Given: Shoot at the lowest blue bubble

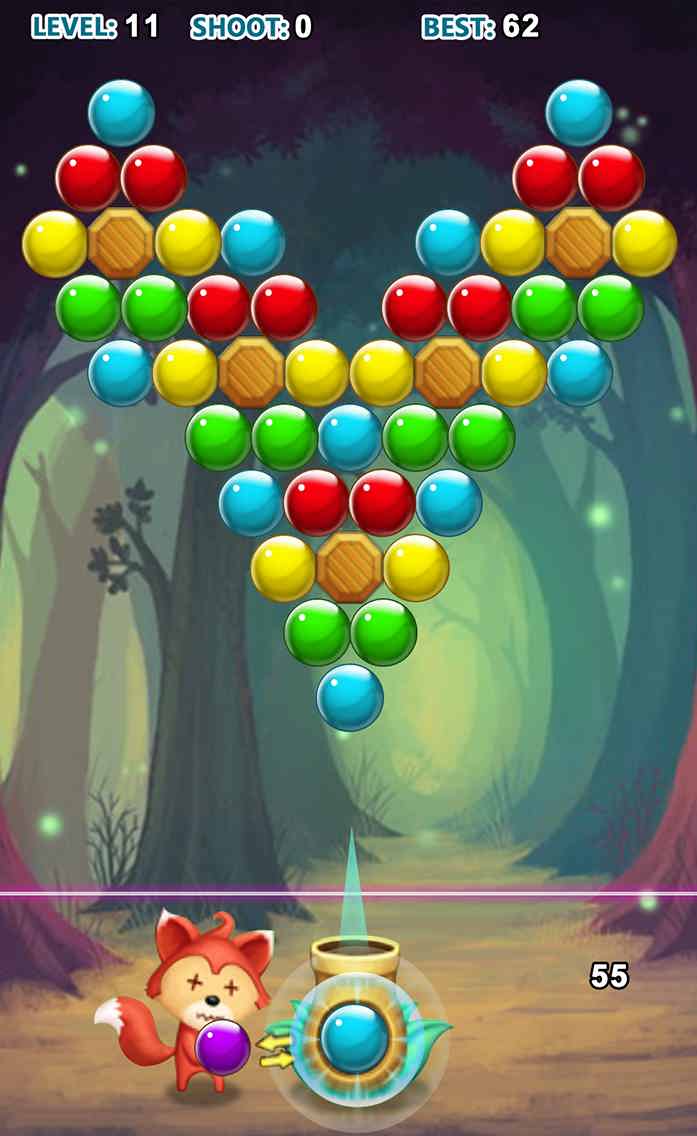Looking at the screenshot, I should [350, 697].
